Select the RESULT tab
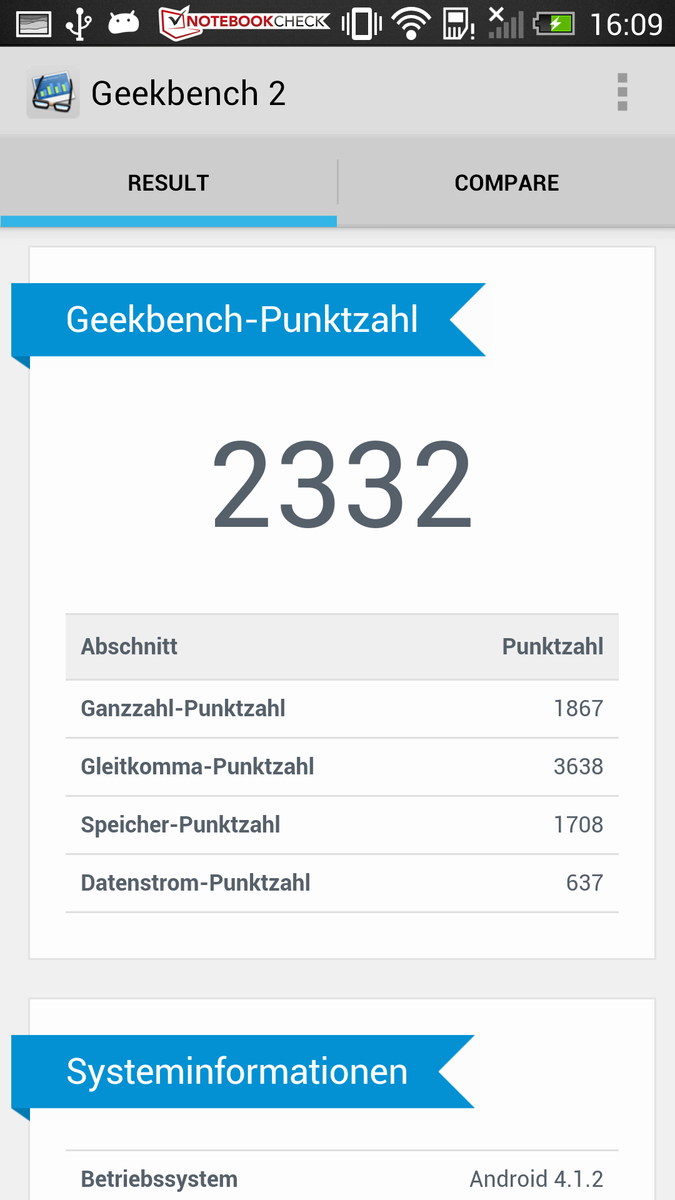This screenshot has height=1200, width=675. coord(168,183)
